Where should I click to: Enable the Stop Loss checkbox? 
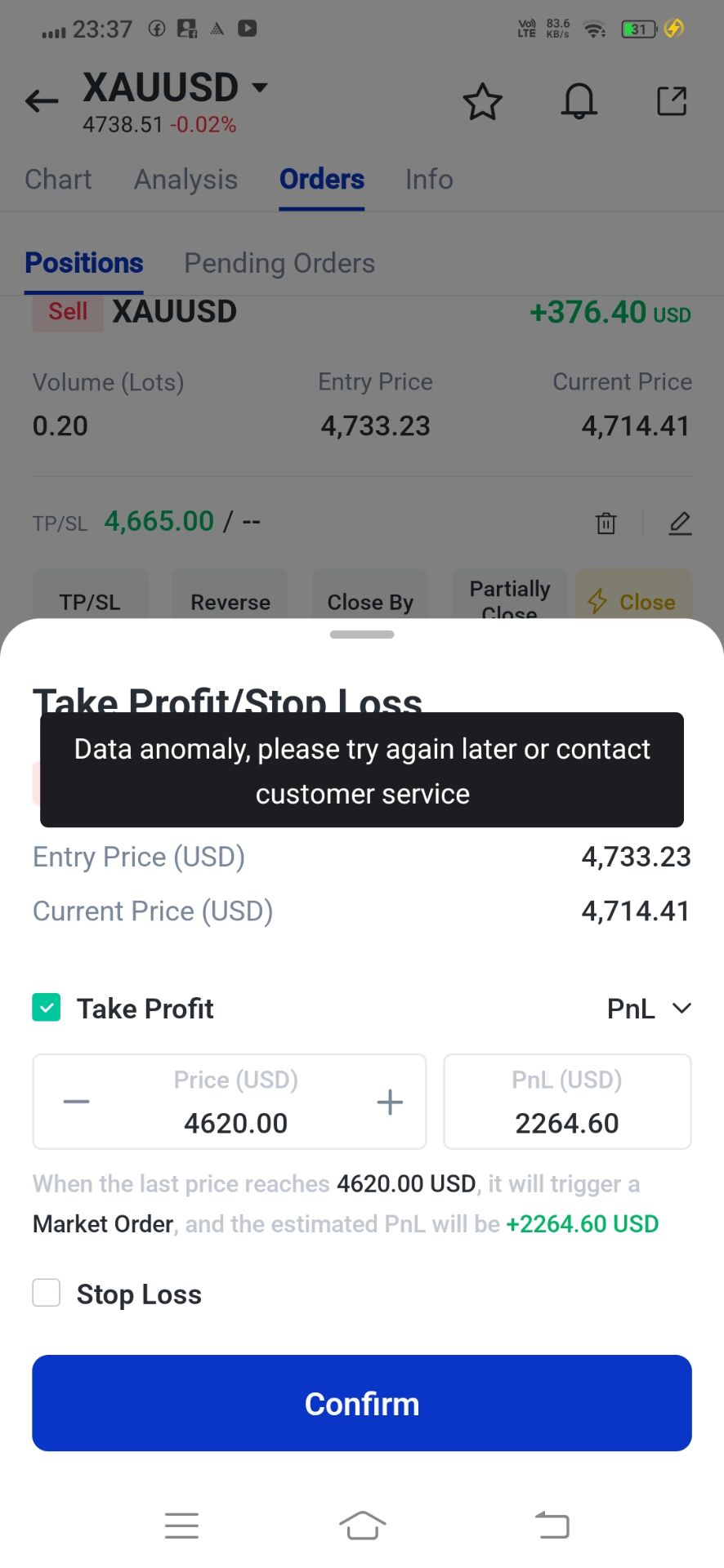47,1294
